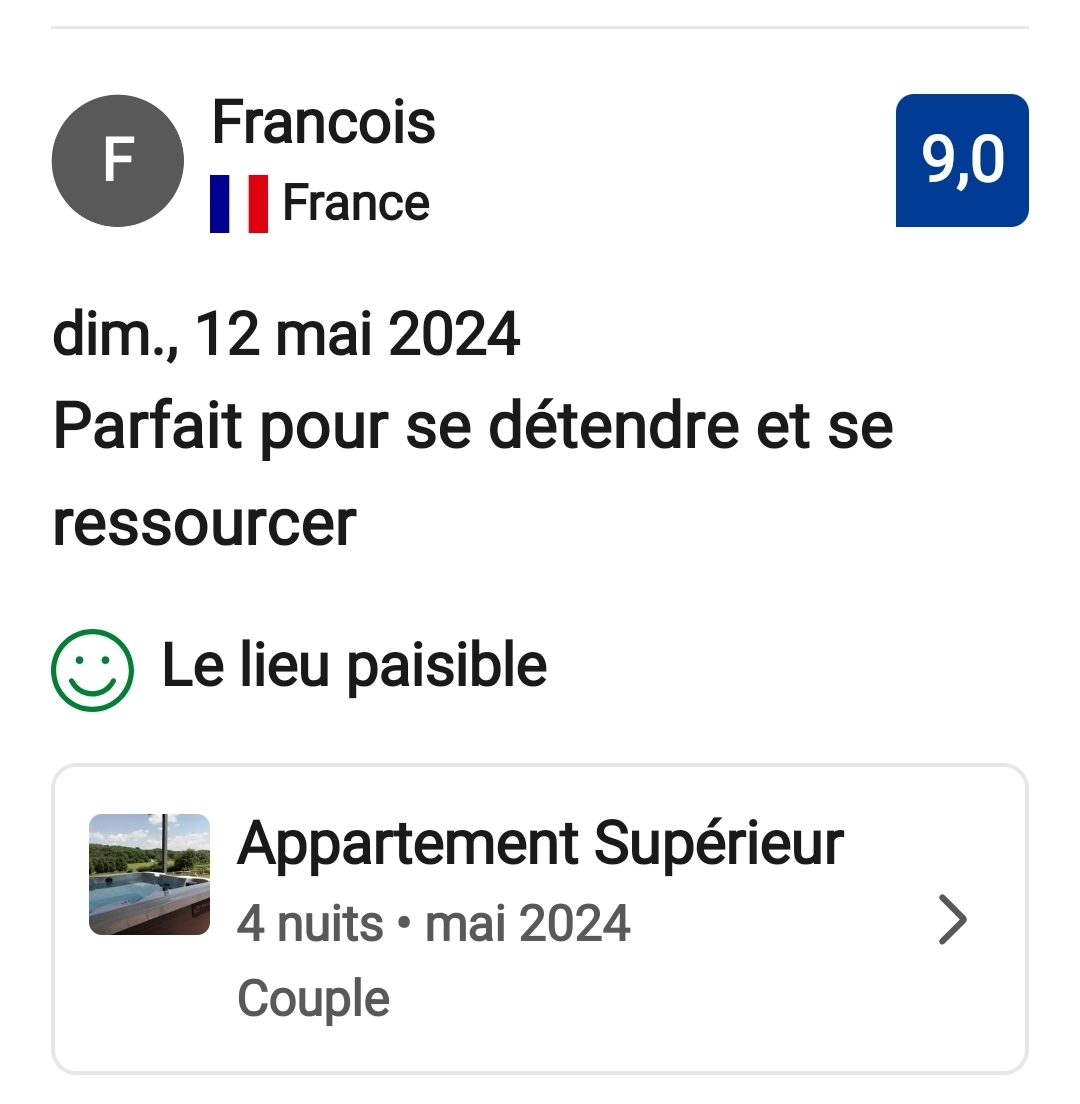The image size is (1080, 1104).
Task: Open the Appartement Supérieur stay card
Action: [x=540, y=918]
